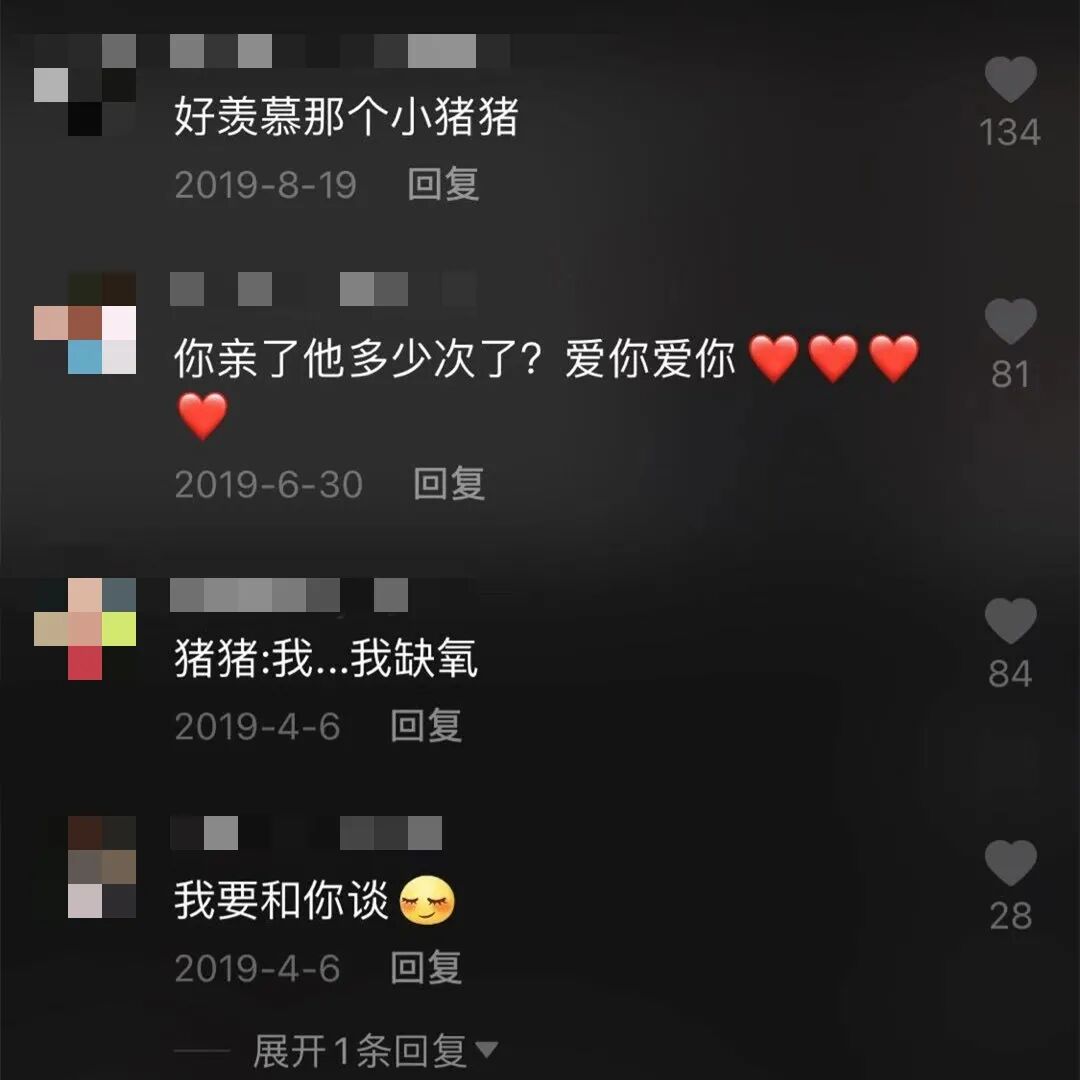Reply to the 2019-6-30 comment
This screenshot has width=1080, height=1080.
(449, 484)
